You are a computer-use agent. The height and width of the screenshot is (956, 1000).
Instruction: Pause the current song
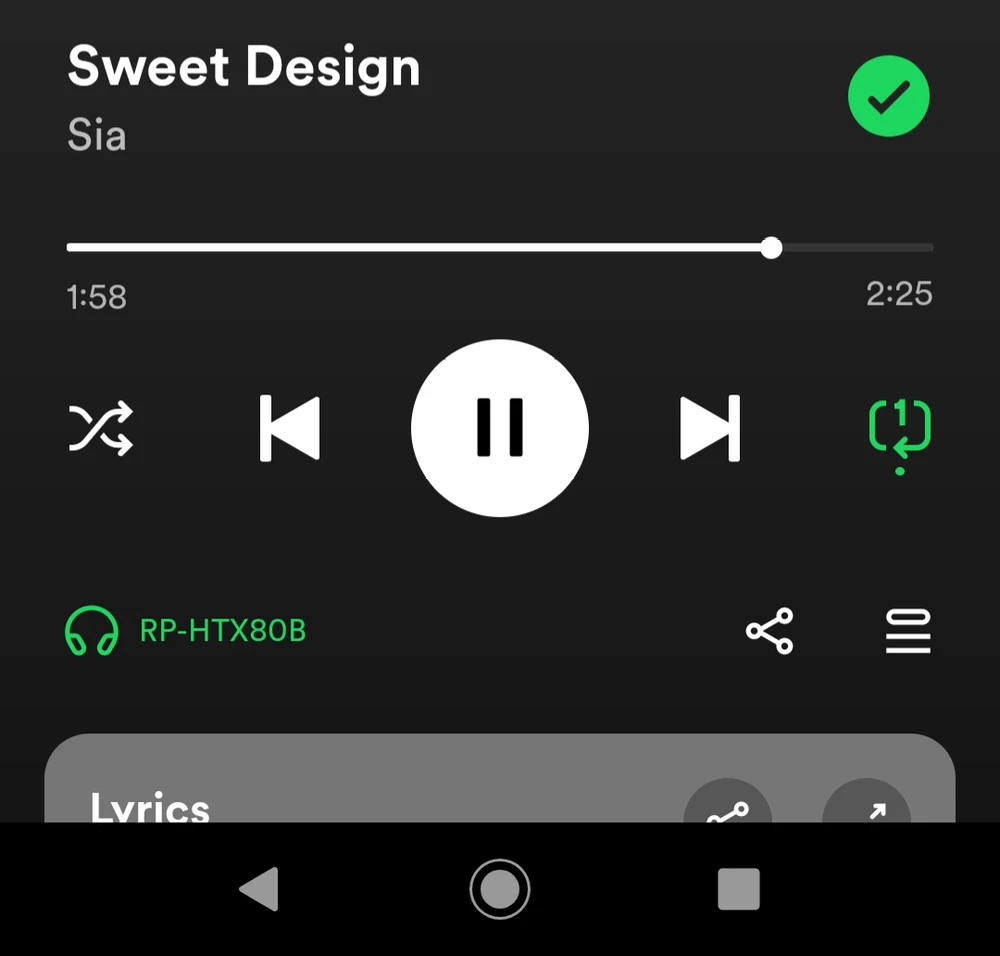500,428
